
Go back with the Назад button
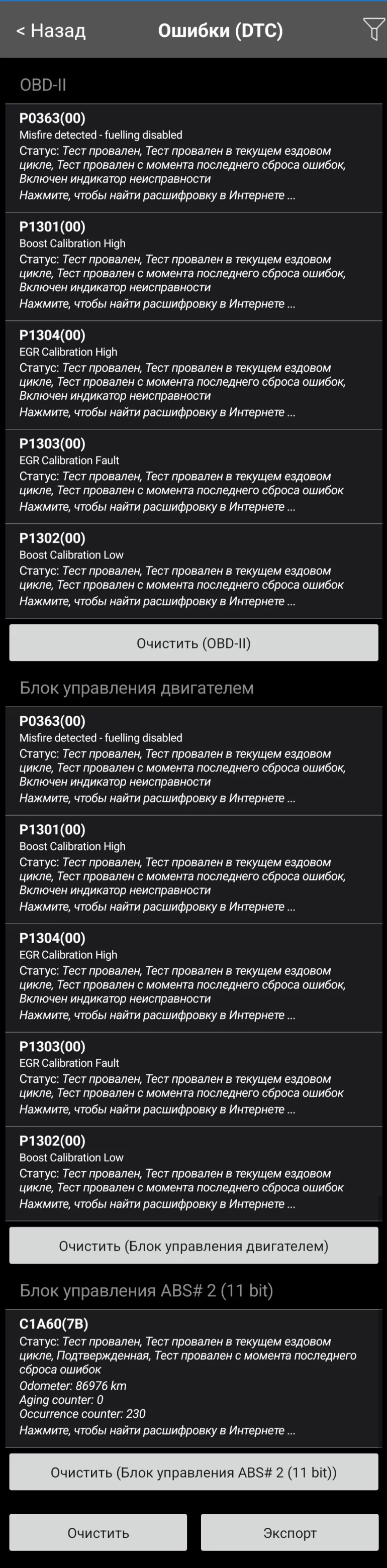tap(51, 31)
